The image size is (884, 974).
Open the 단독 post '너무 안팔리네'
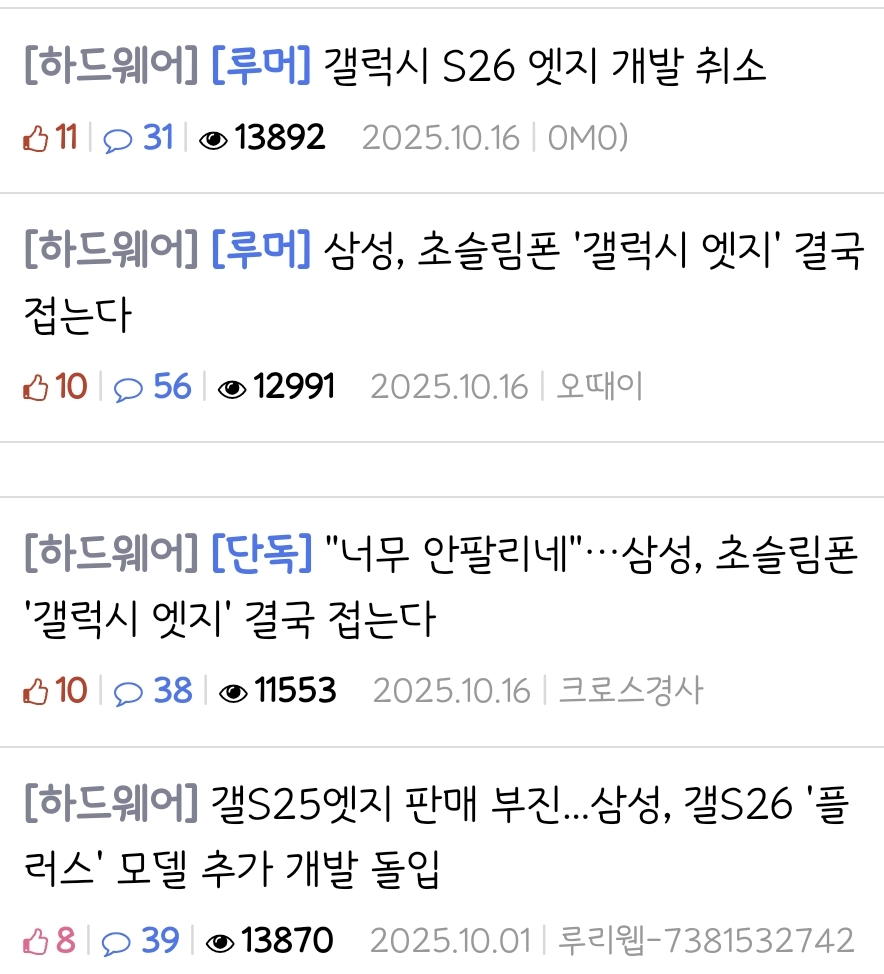(590, 555)
